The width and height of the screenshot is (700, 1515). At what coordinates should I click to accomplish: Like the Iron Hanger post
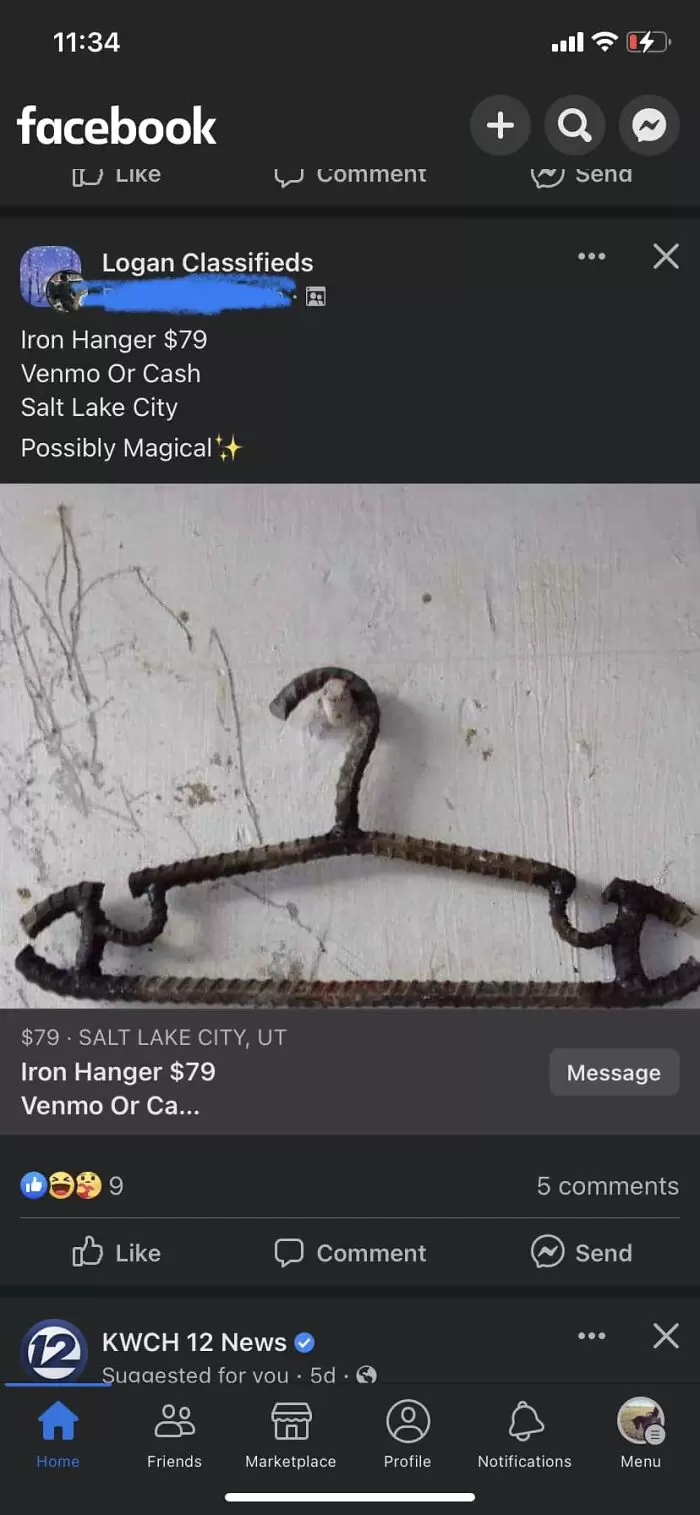[x=117, y=1253]
